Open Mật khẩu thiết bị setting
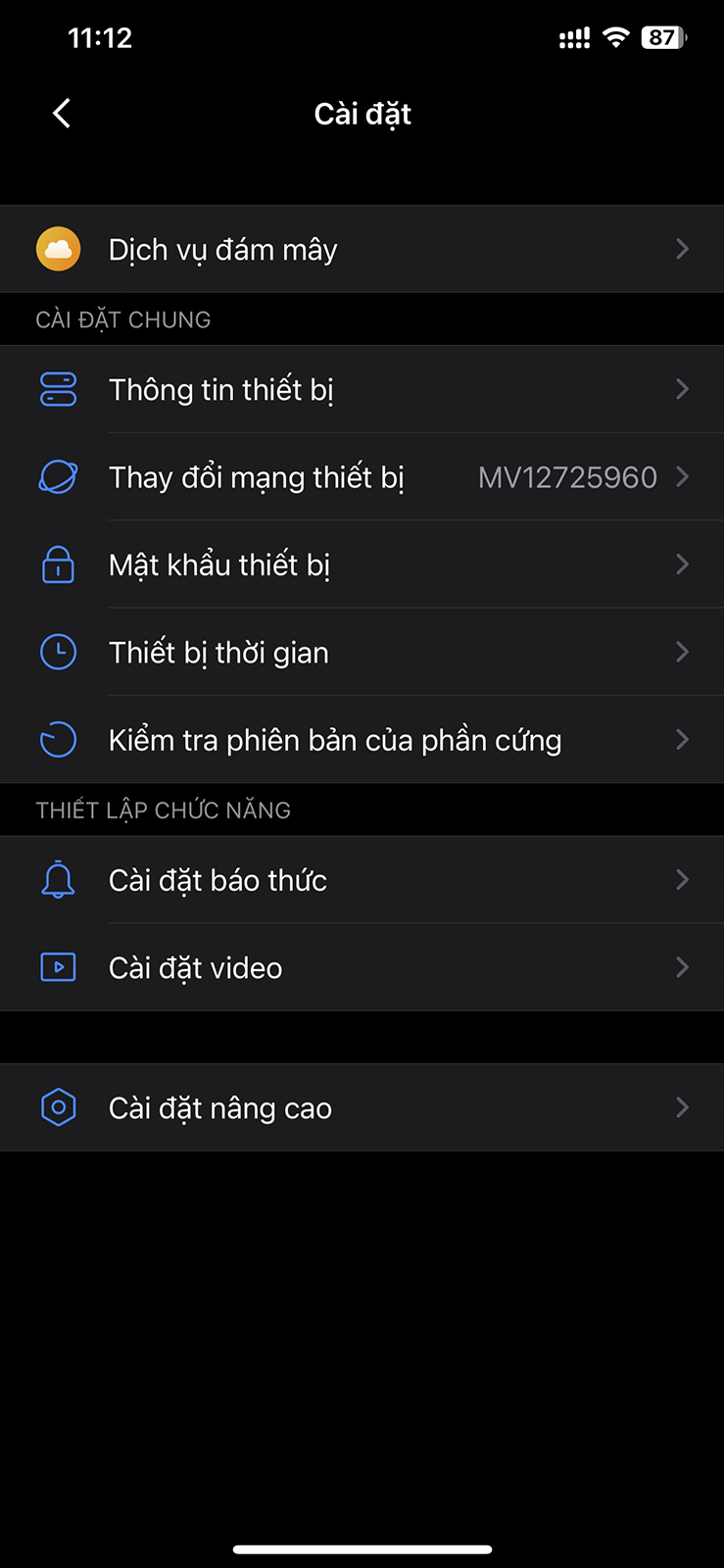Viewport: 724px width, 1568px height. point(362,564)
